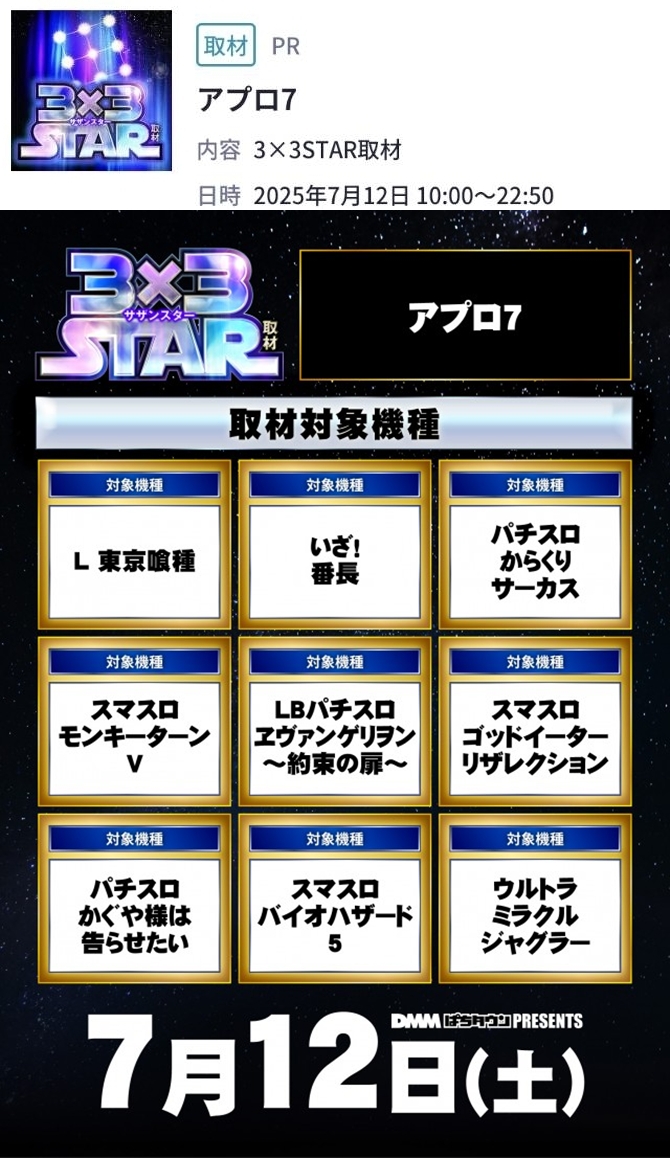Open the 3×3 STAR thumbnail beside アプロ7
The image size is (670, 1158).
(x=92, y=90)
